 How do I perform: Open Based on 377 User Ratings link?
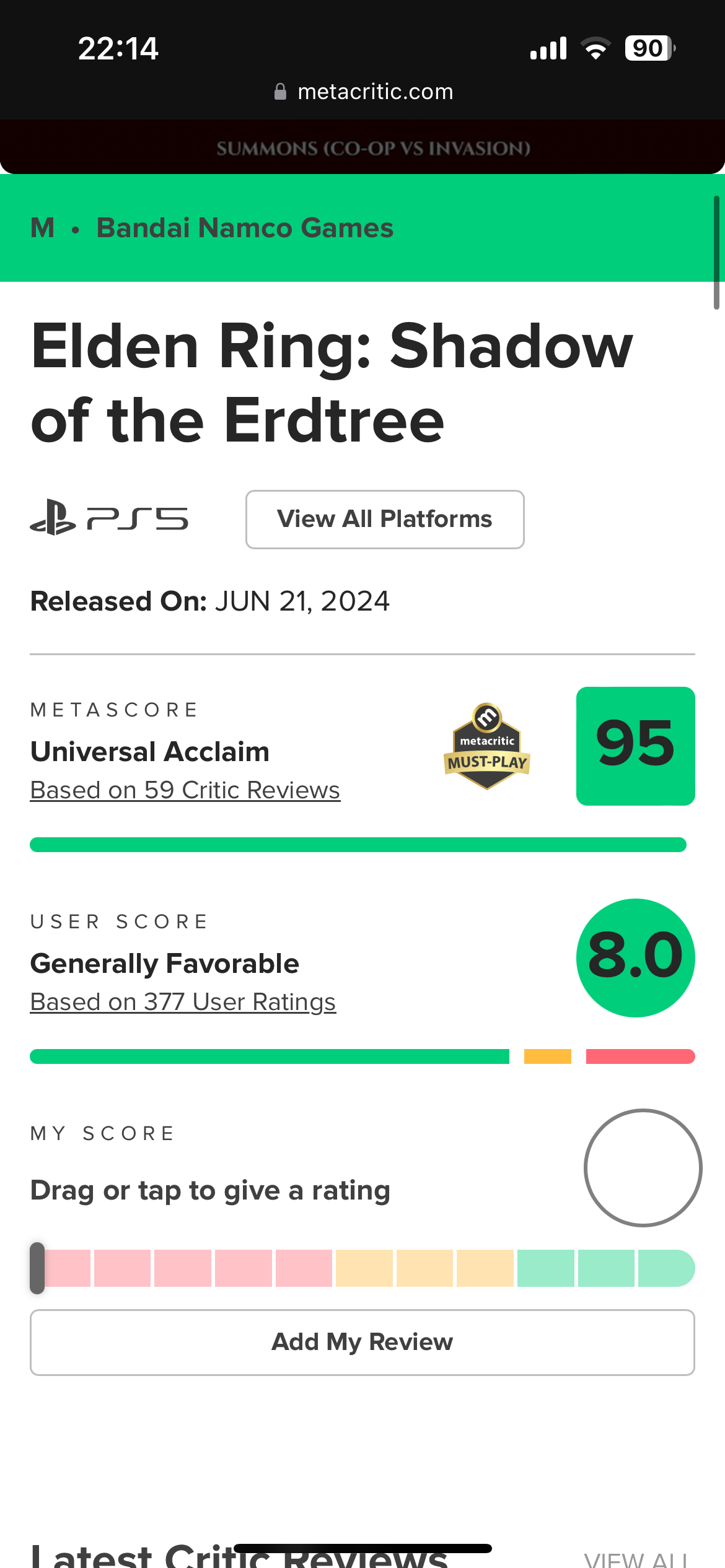point(183,1002)
